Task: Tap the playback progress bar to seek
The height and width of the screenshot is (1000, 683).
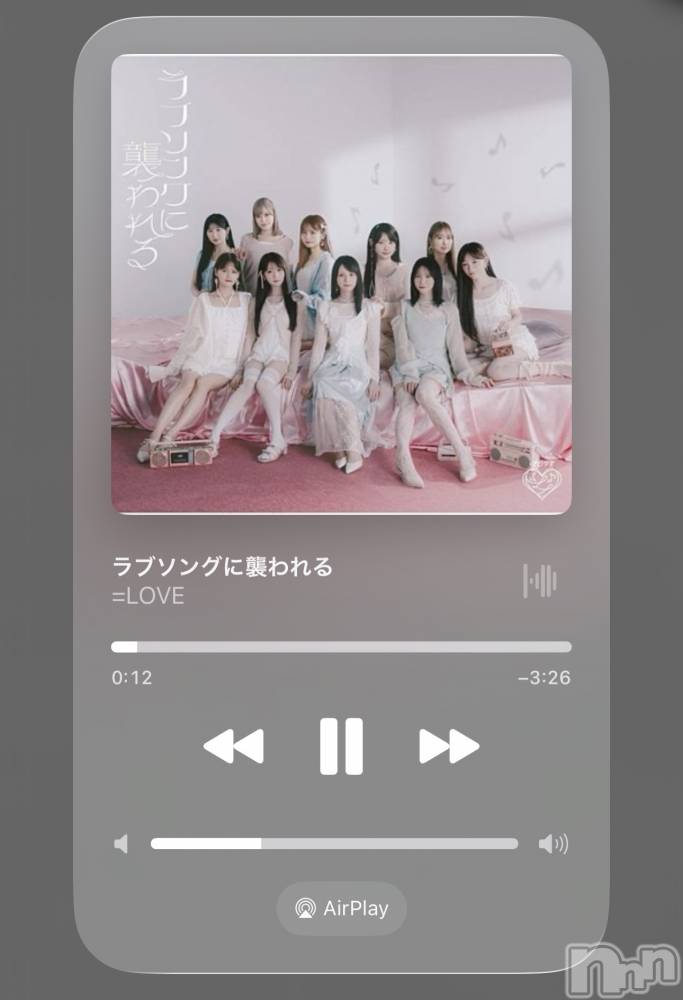Action: click(341, 647)
